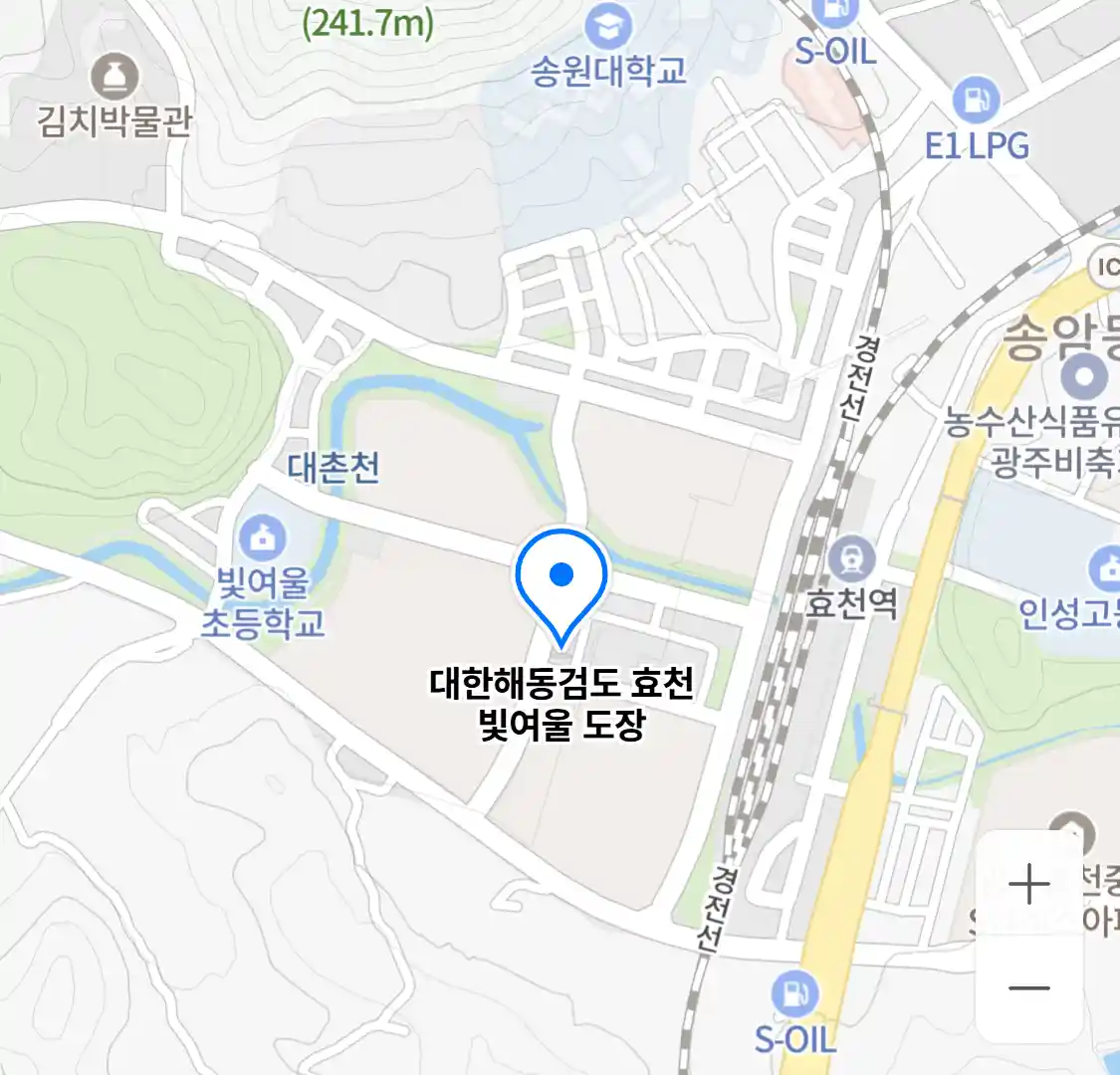The image size is (1120, 1075).
Task: Tap the S-OIL marker near bottom road
Action: (794, 994)
